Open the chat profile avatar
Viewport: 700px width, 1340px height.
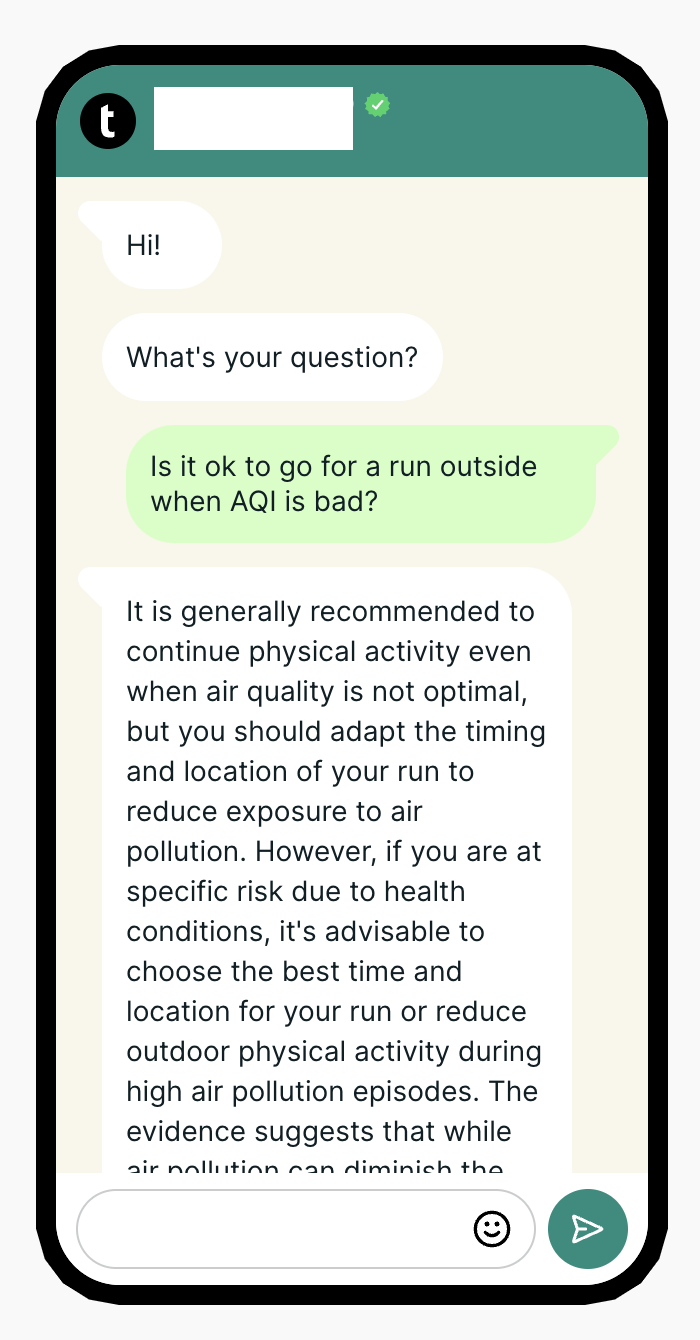click(x=108, y=121)
